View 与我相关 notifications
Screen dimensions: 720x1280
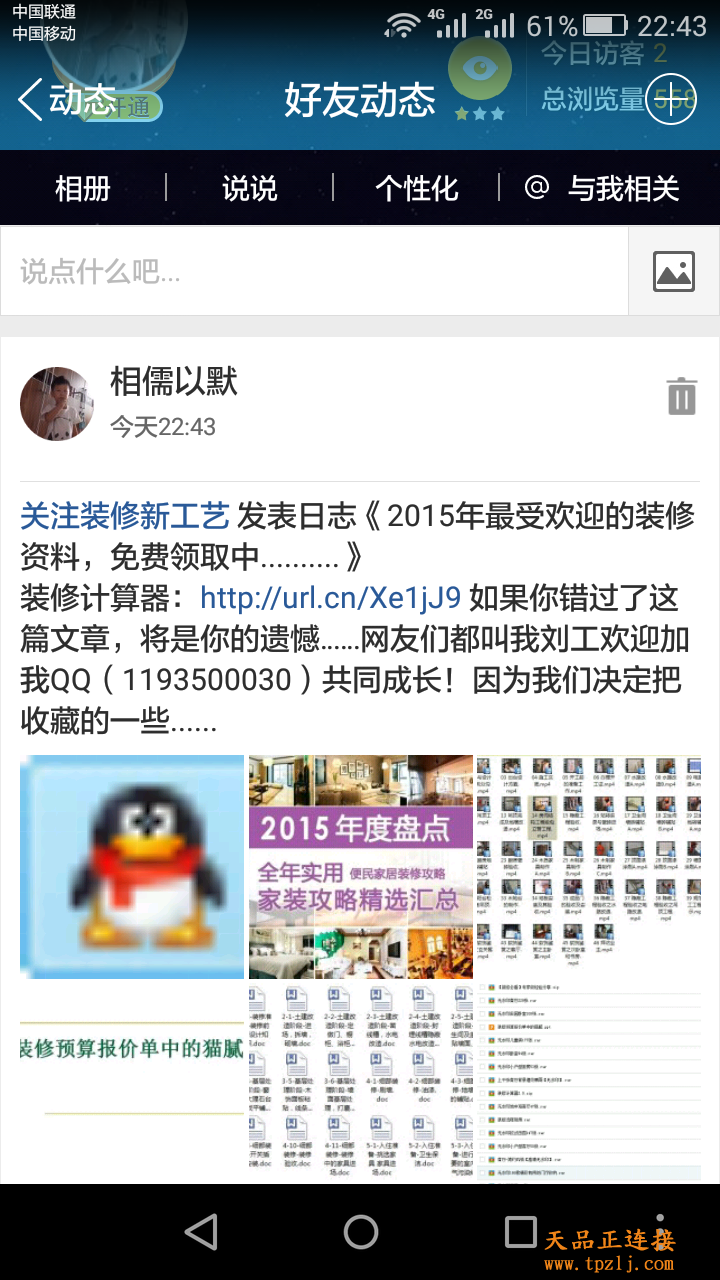tap(603, 188)
